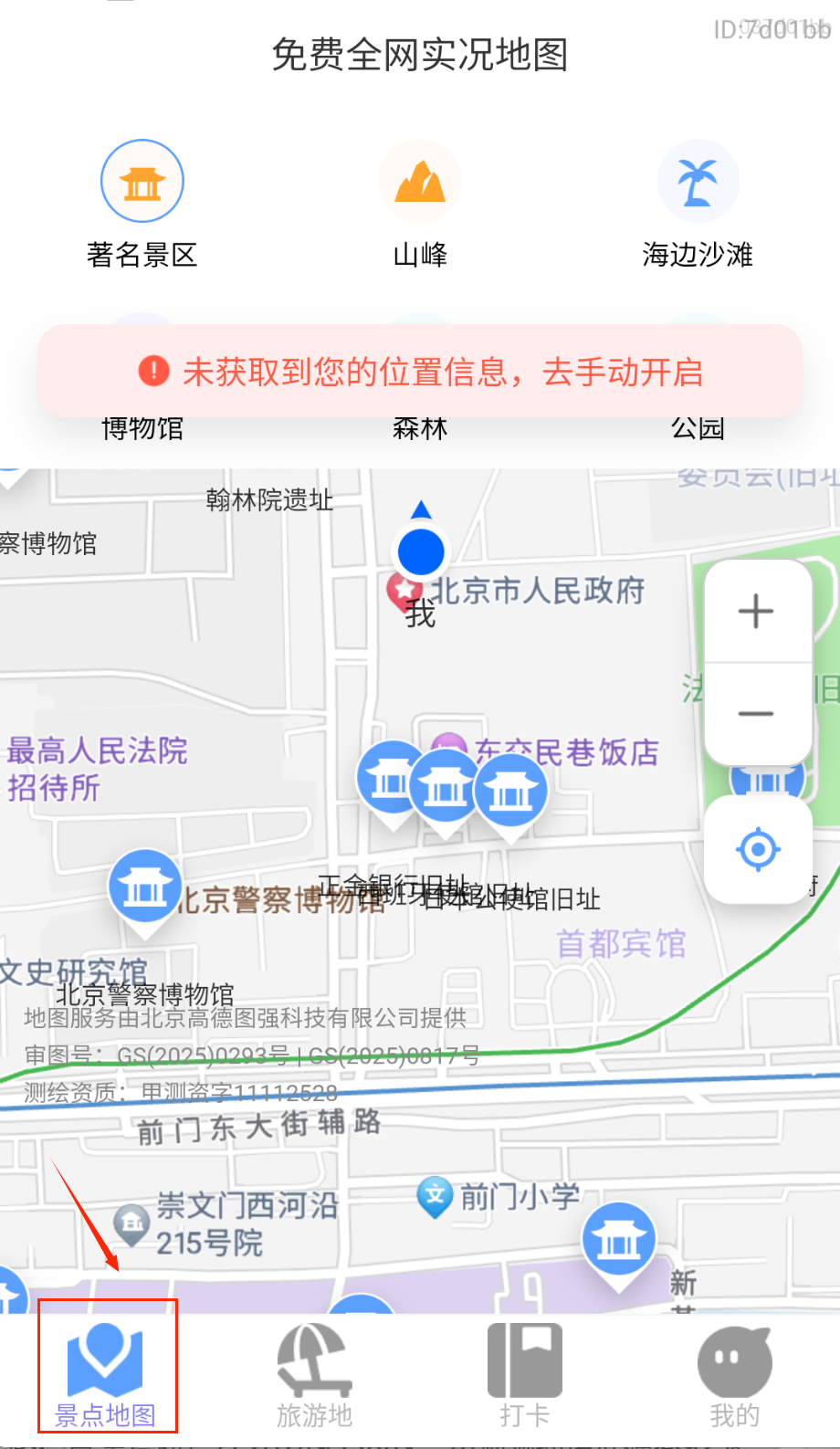Zoom out on the map
840x1449 pixels.
tap(756, 714)
